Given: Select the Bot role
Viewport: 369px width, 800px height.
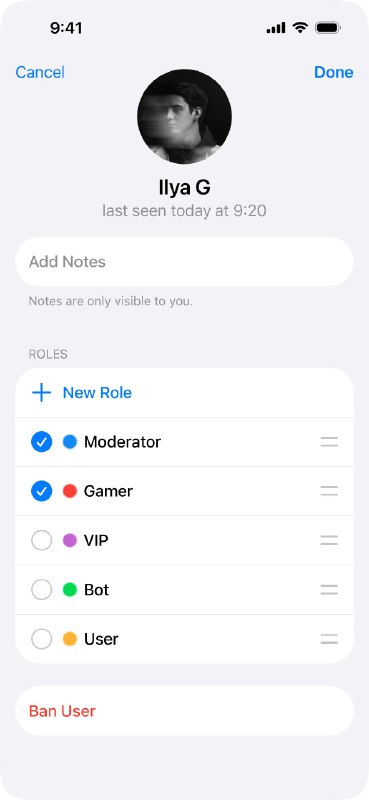Looking at the screenshot, I should (x=41, y=590).
